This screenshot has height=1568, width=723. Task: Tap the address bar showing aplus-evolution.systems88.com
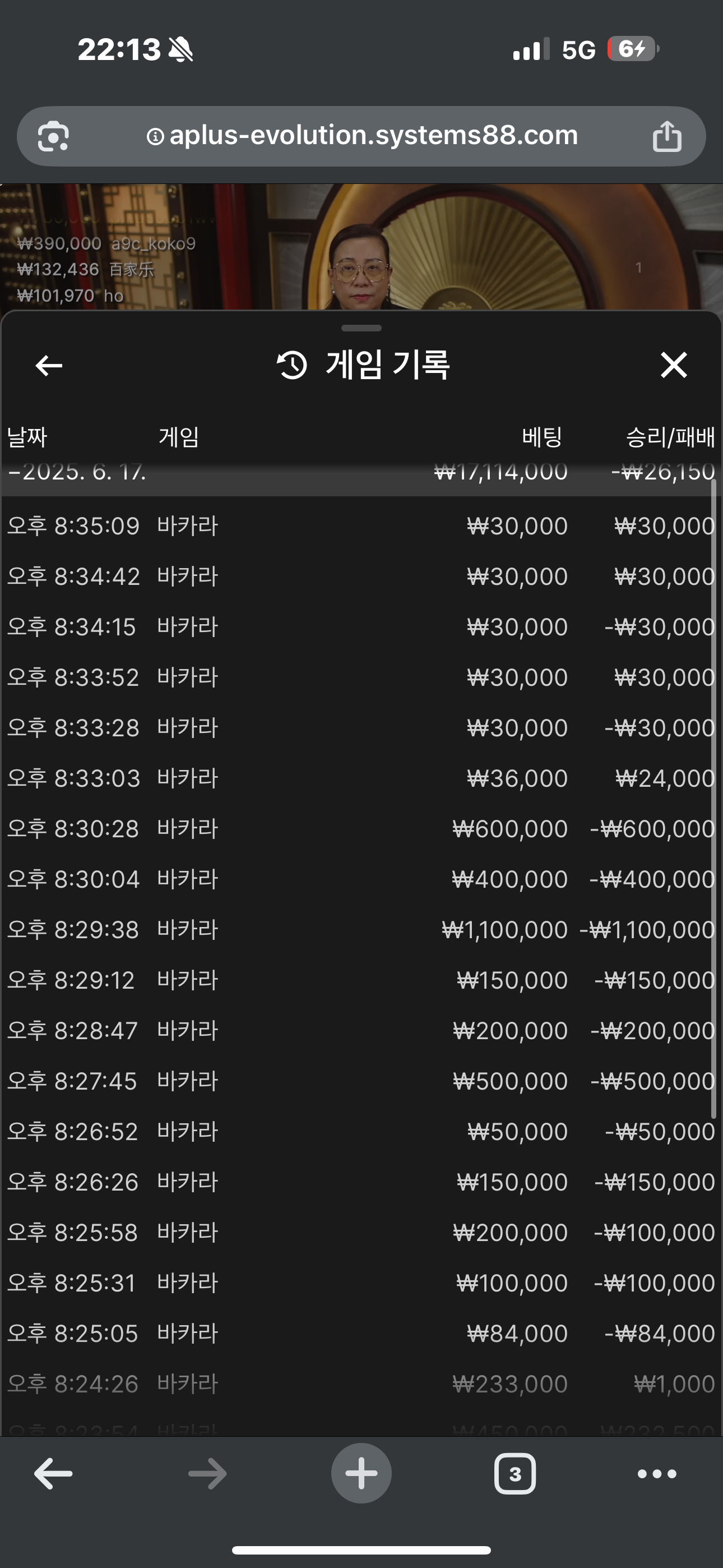pos(361,136)
